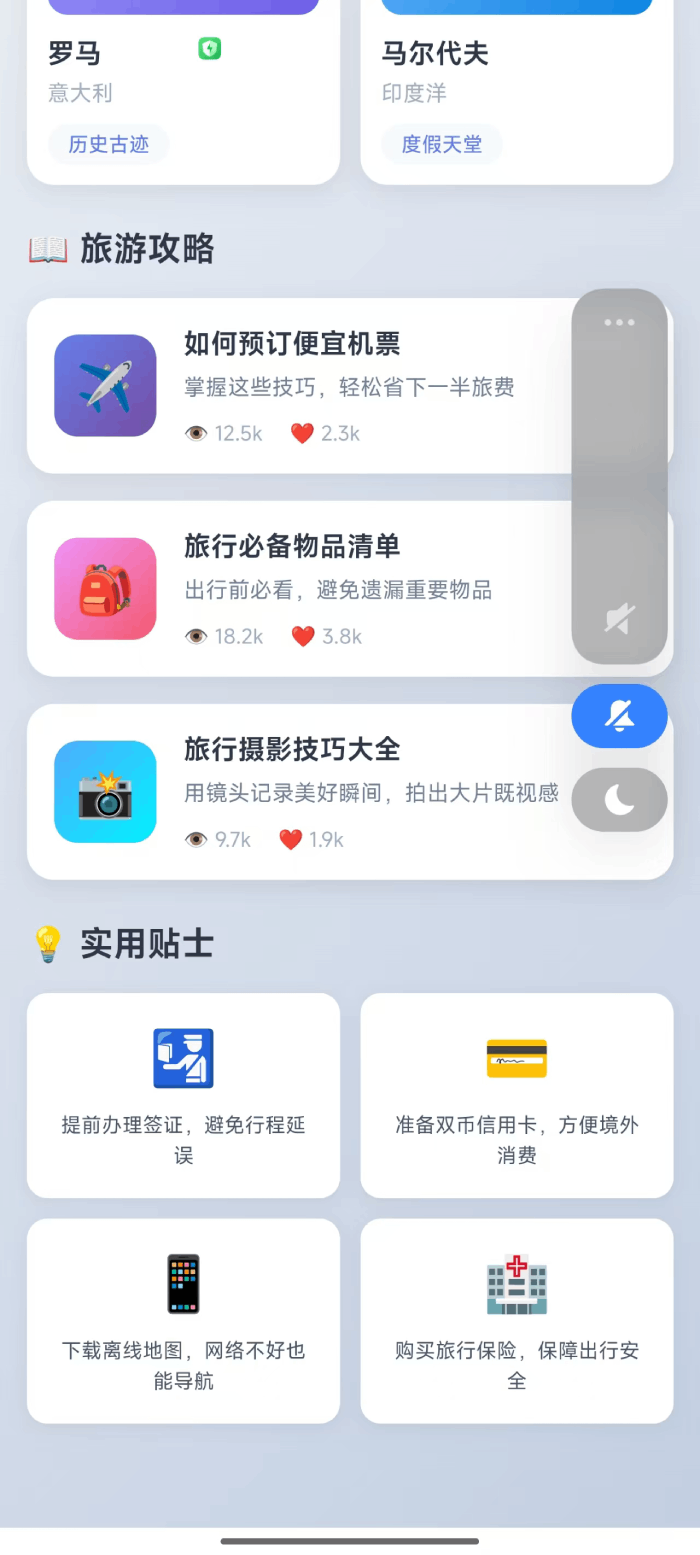Image resolution: width=700 pixels, height=1555 pixels.
Task: Open the visa tip card 提前办理签证
Action: 183,1095
